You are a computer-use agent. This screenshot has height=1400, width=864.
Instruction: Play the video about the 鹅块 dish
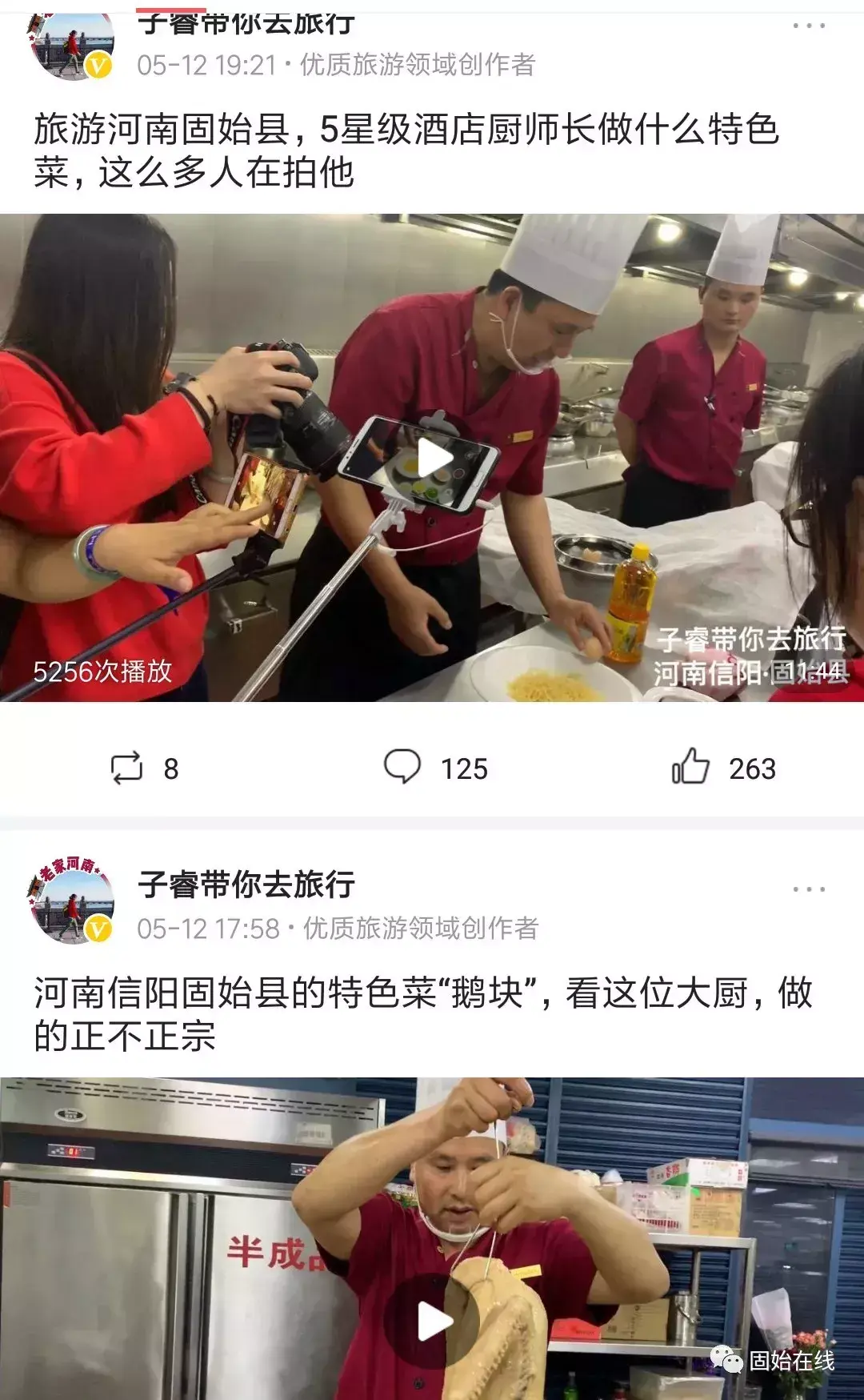(434, 1321)
